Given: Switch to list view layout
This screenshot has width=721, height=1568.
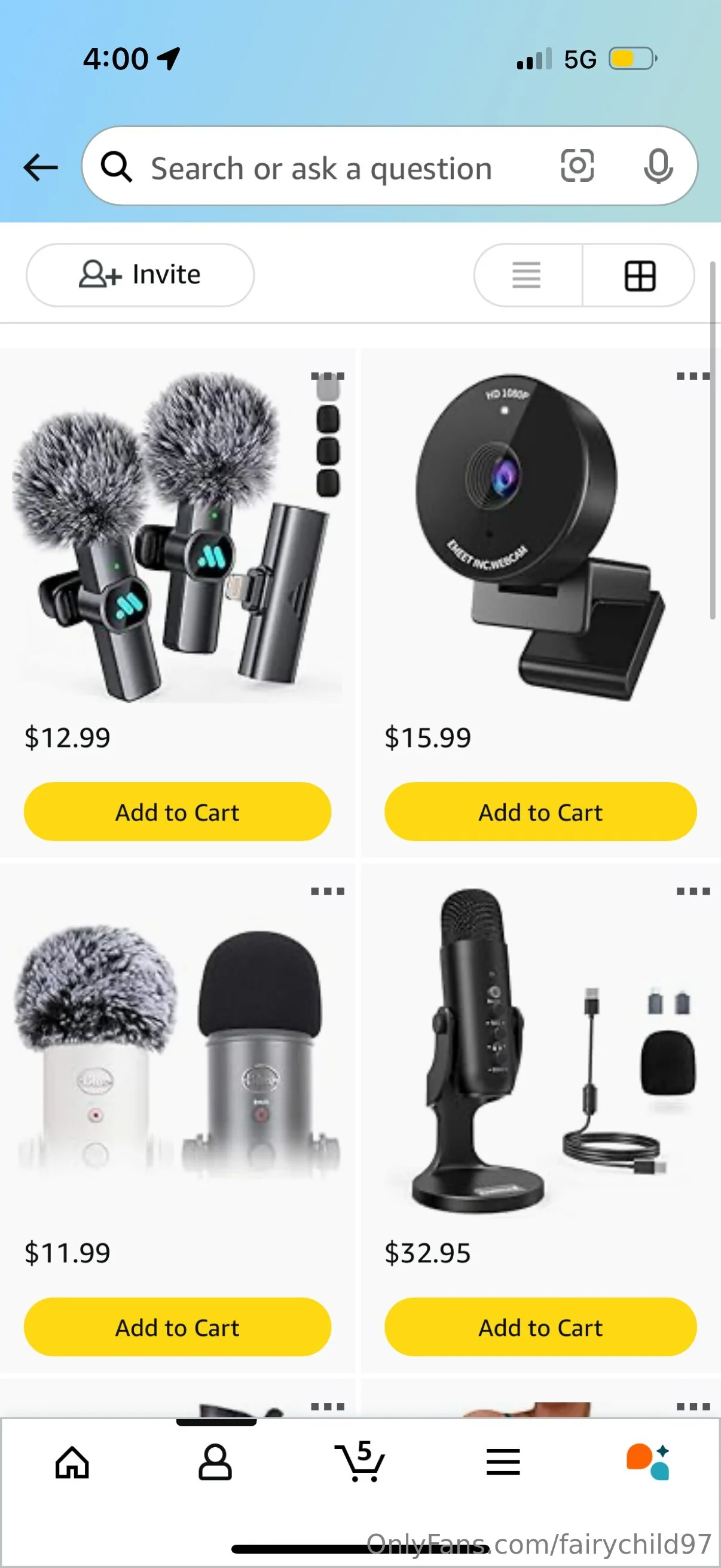Looking at the screenshot, I should click(x=527, y=275).
